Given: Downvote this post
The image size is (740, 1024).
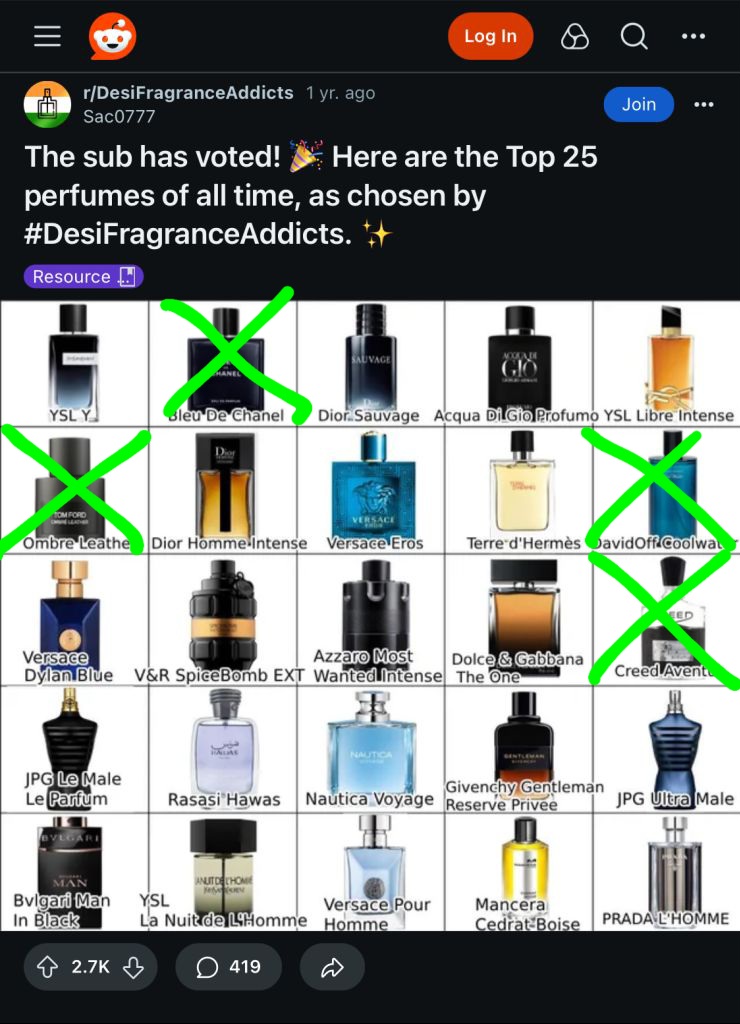Looking at the screenshot, I should [133, 967].
